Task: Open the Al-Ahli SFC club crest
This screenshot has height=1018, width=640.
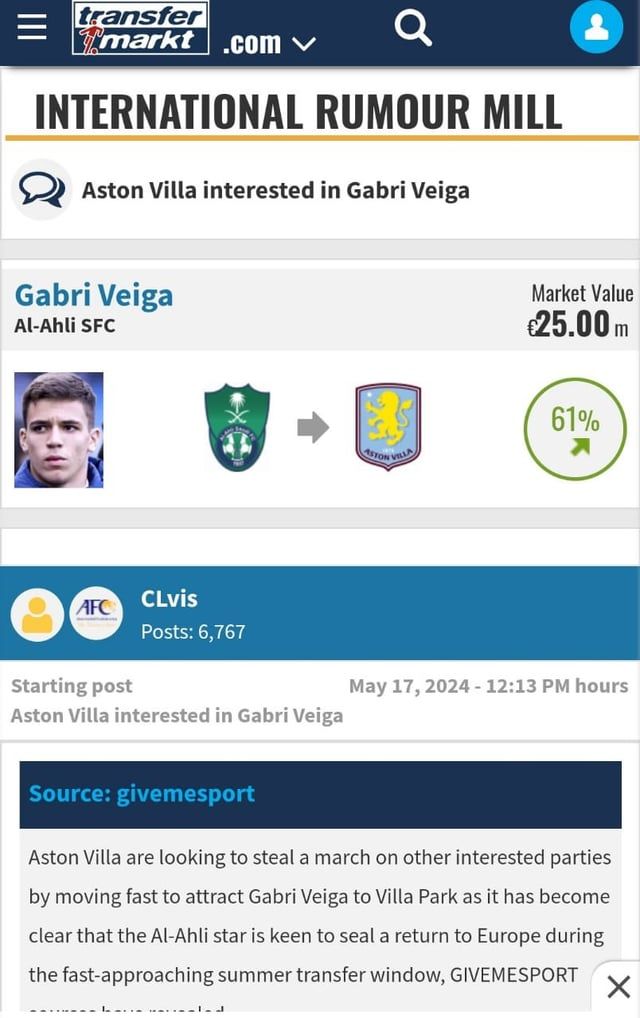Action: coord(237,428)
